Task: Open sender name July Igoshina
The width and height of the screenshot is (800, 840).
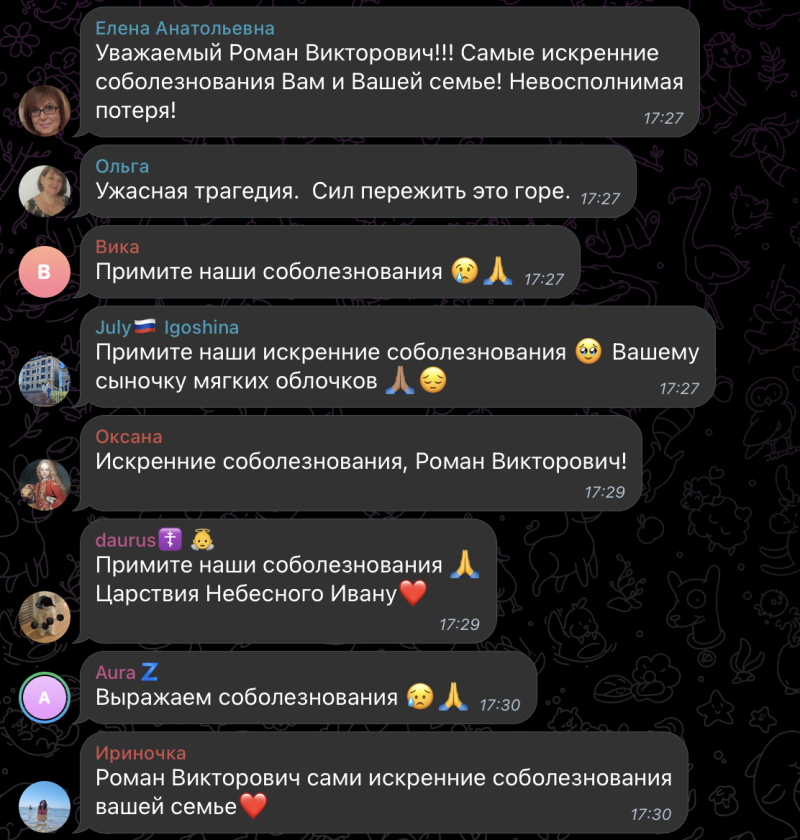Action: coord(167,327)
